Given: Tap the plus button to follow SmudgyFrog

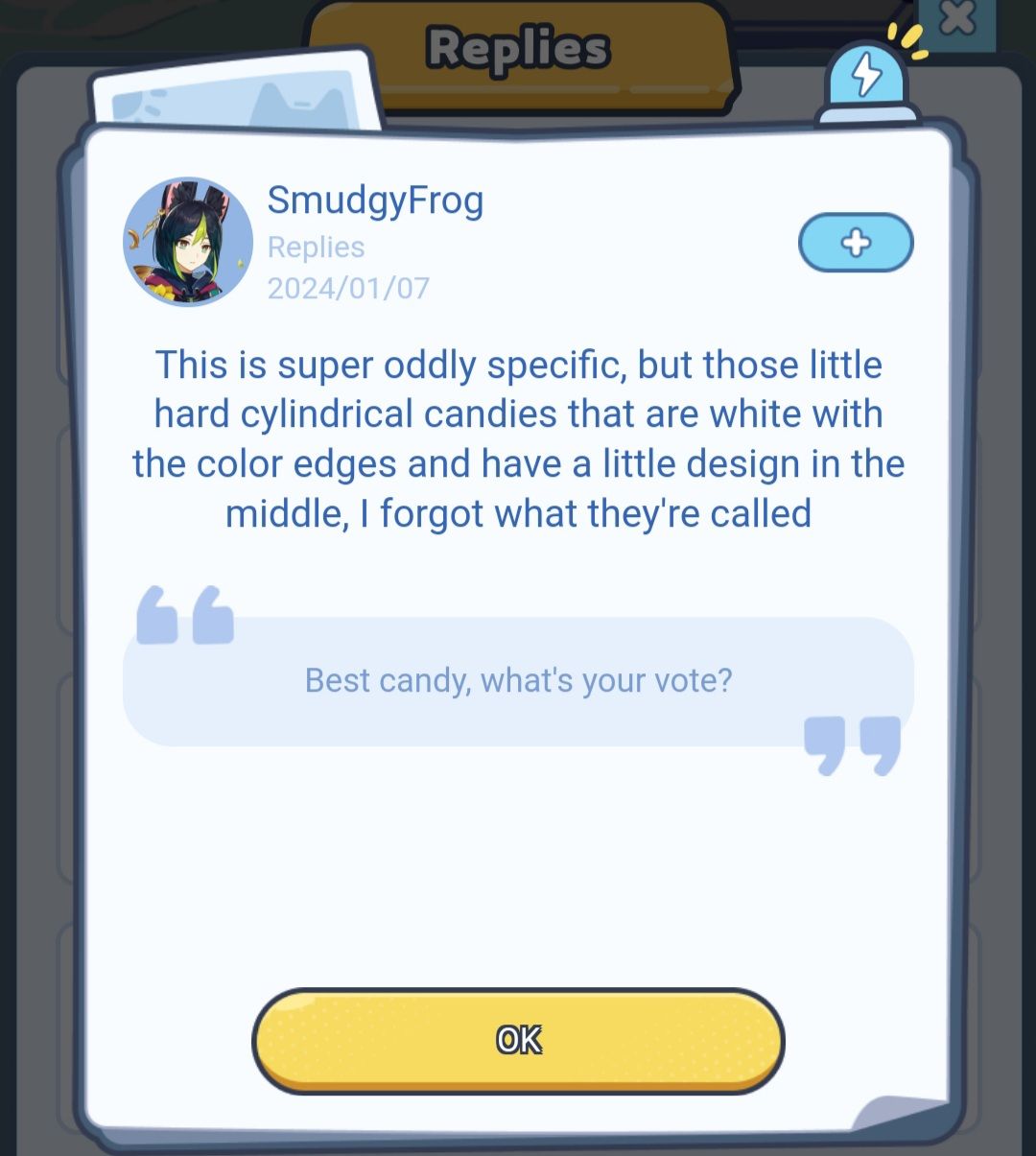Looking at the screenshot, I should tap(856, 243).
